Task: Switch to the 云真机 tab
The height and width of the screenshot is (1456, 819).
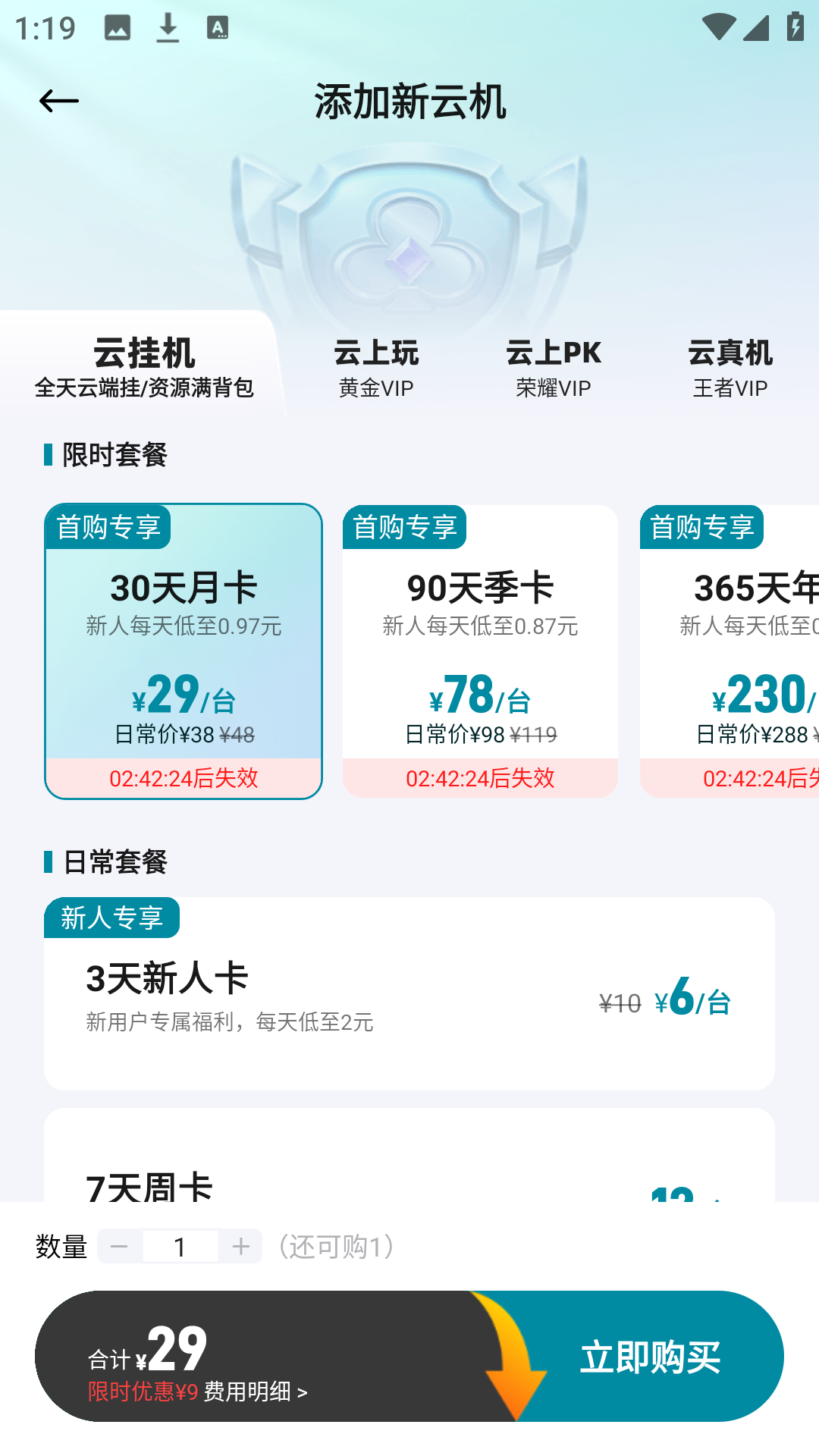Action: [x=730, y=368]
